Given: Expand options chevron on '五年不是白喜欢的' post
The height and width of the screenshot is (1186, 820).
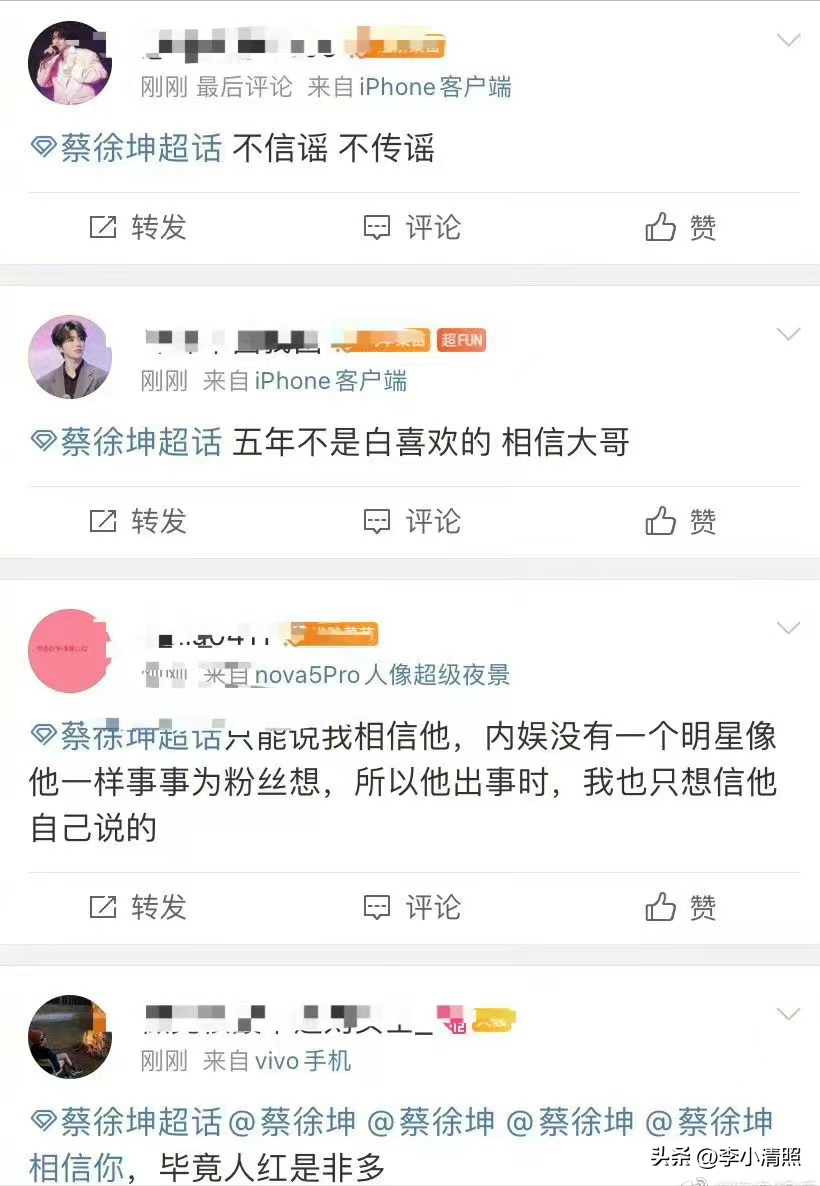Looking at the screenshot, I should 789,334.
